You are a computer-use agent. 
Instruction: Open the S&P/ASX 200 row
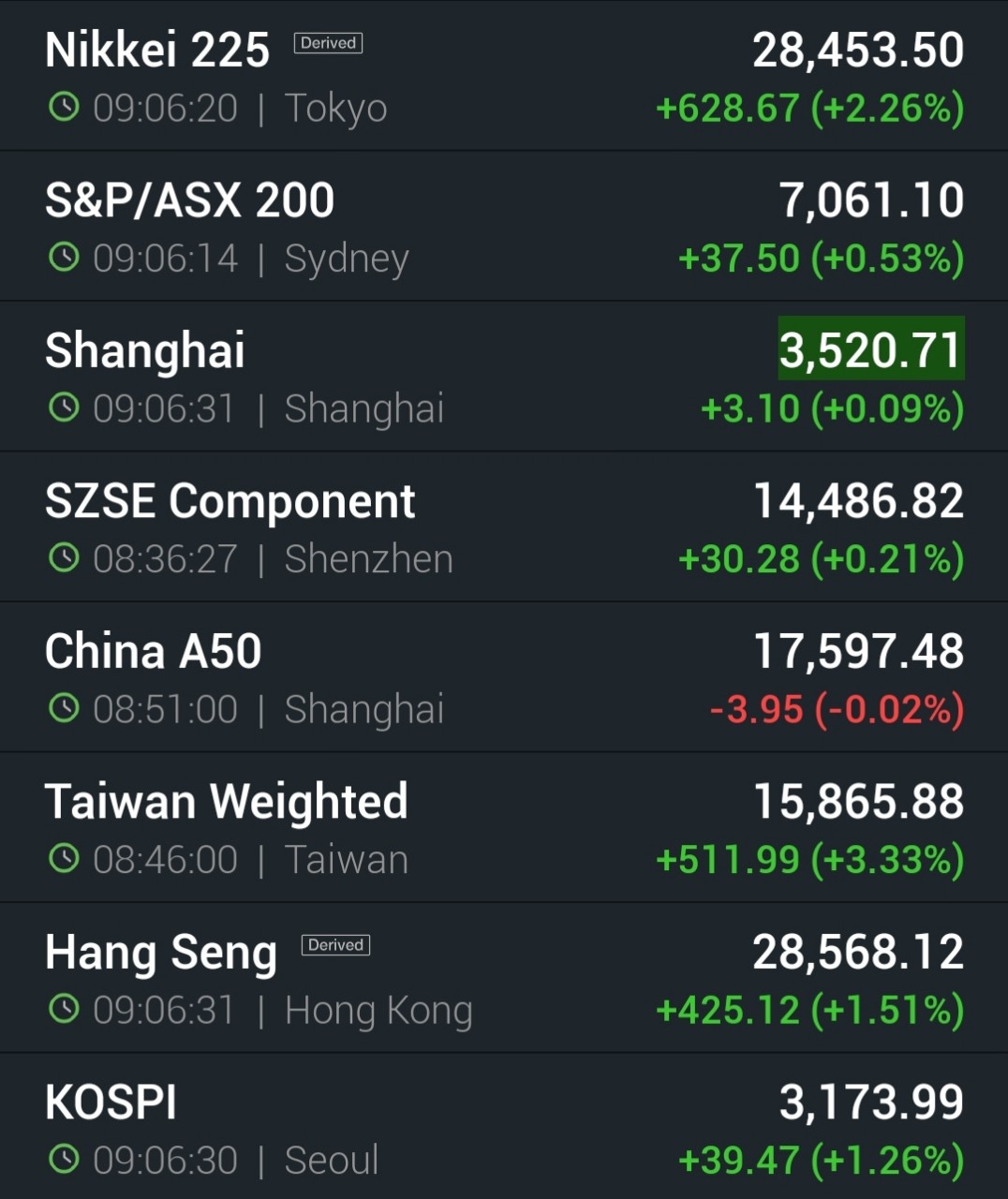click(189, 200)
